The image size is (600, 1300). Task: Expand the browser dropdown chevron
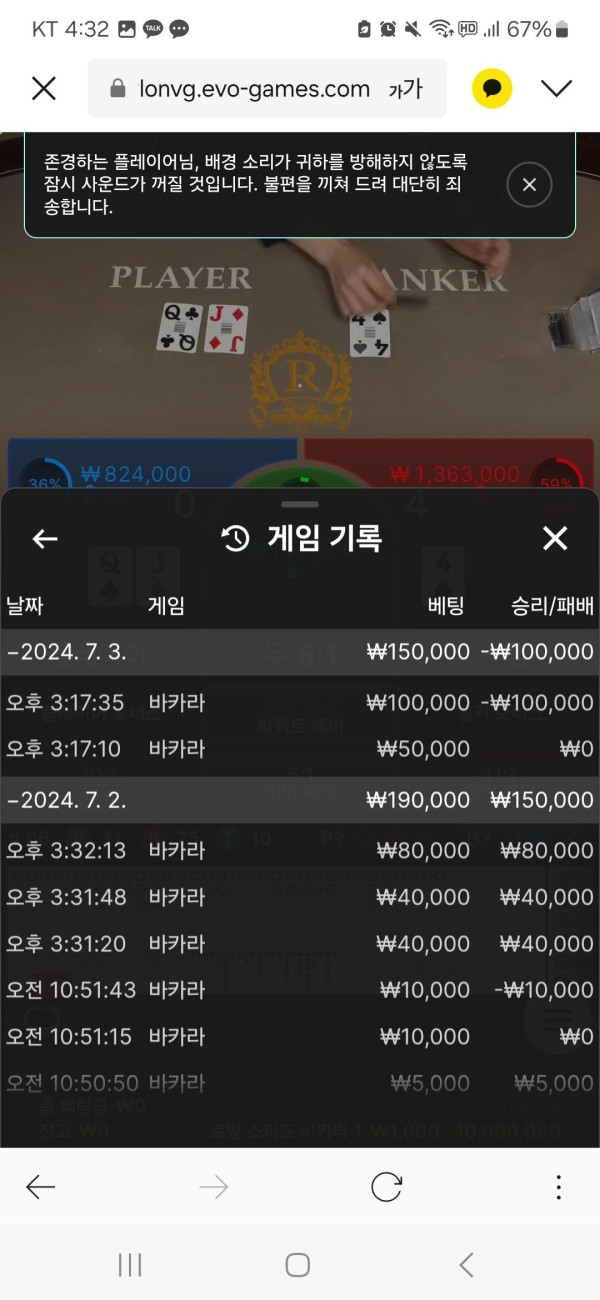click(555, 89)
